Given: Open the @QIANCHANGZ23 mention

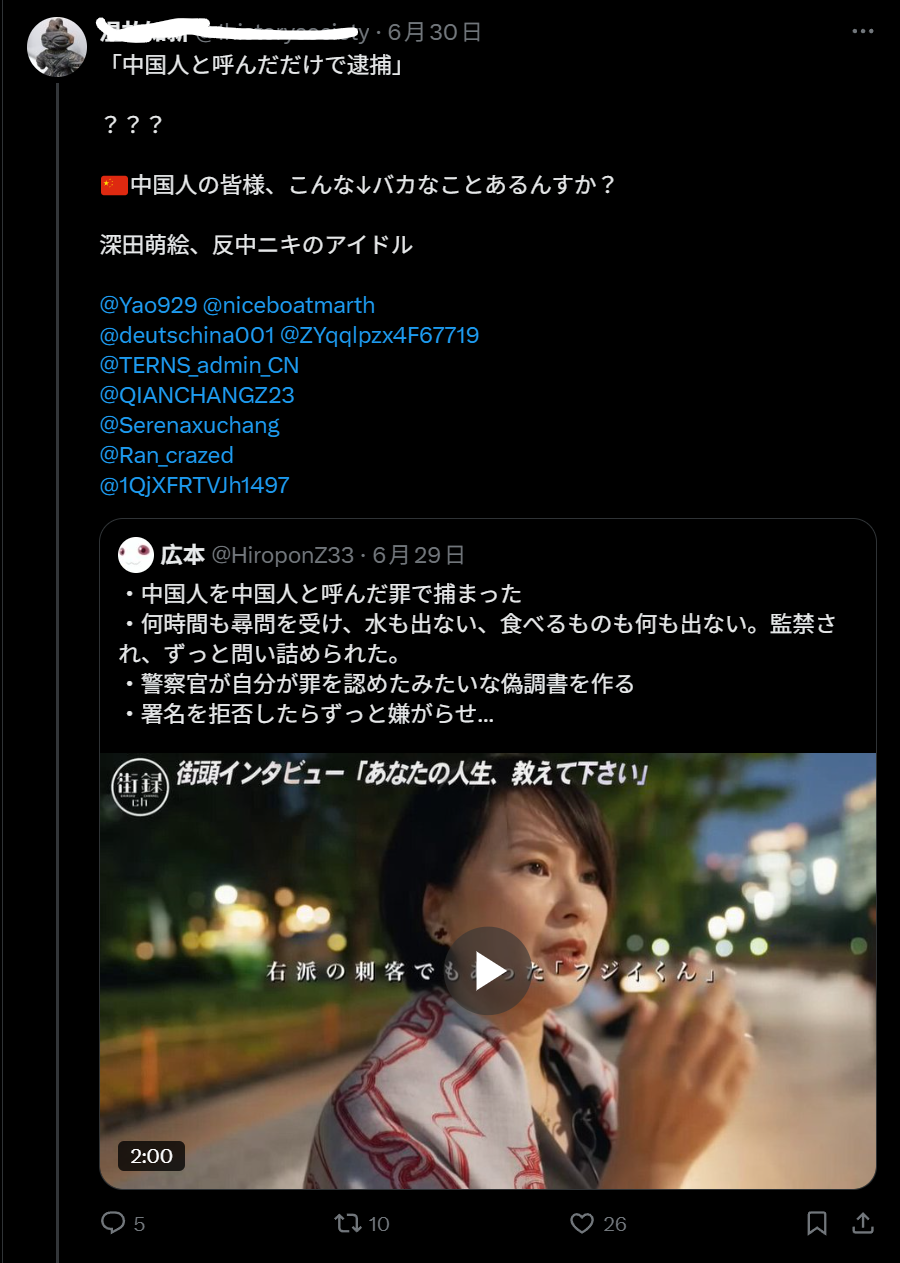Looking at the screenshot, I should pyautogui.click(x=197, y=395).
